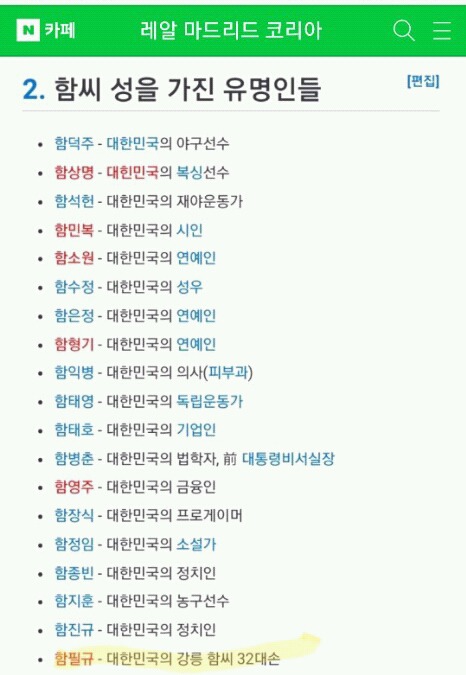The width and height of the screenshot is (466, 675).
Task: Open the 레알 마드리드 코리아 cafe title
Action: tap(231, 30)
